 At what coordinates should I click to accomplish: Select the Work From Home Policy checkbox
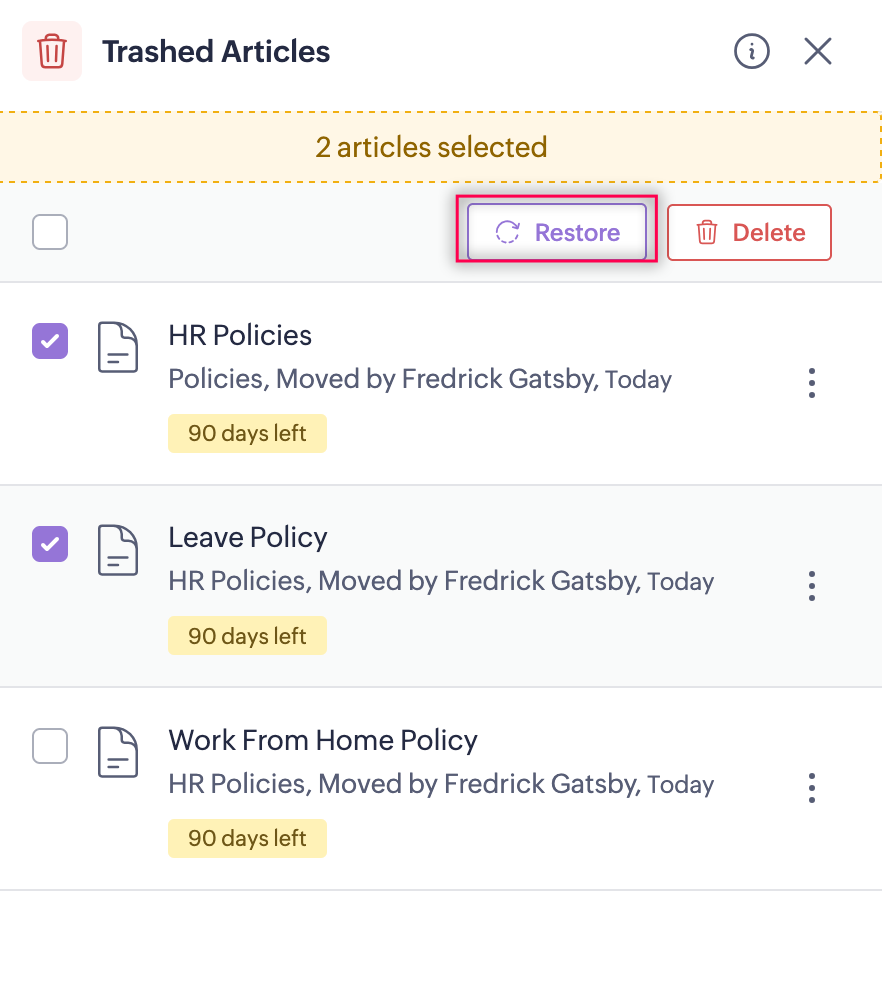[50, 746]
